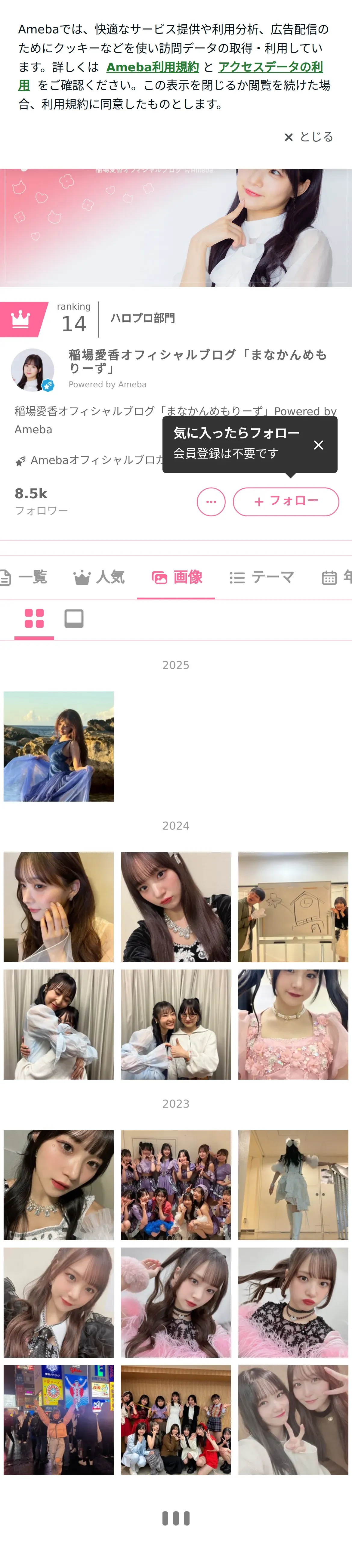View the 2023 neon city night photo
This screenshot has width=352, height=1568.
[58, 1419]
